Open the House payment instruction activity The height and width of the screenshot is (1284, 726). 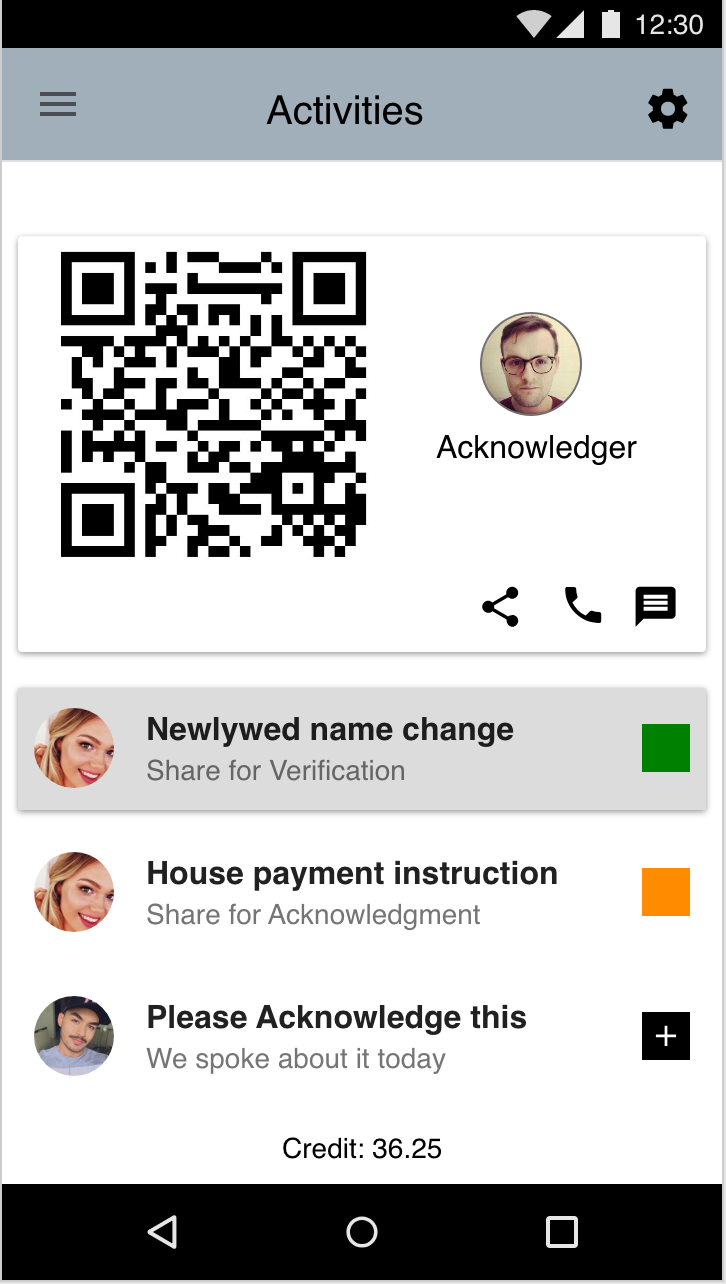pyautogui.click(x=362, y=892)
